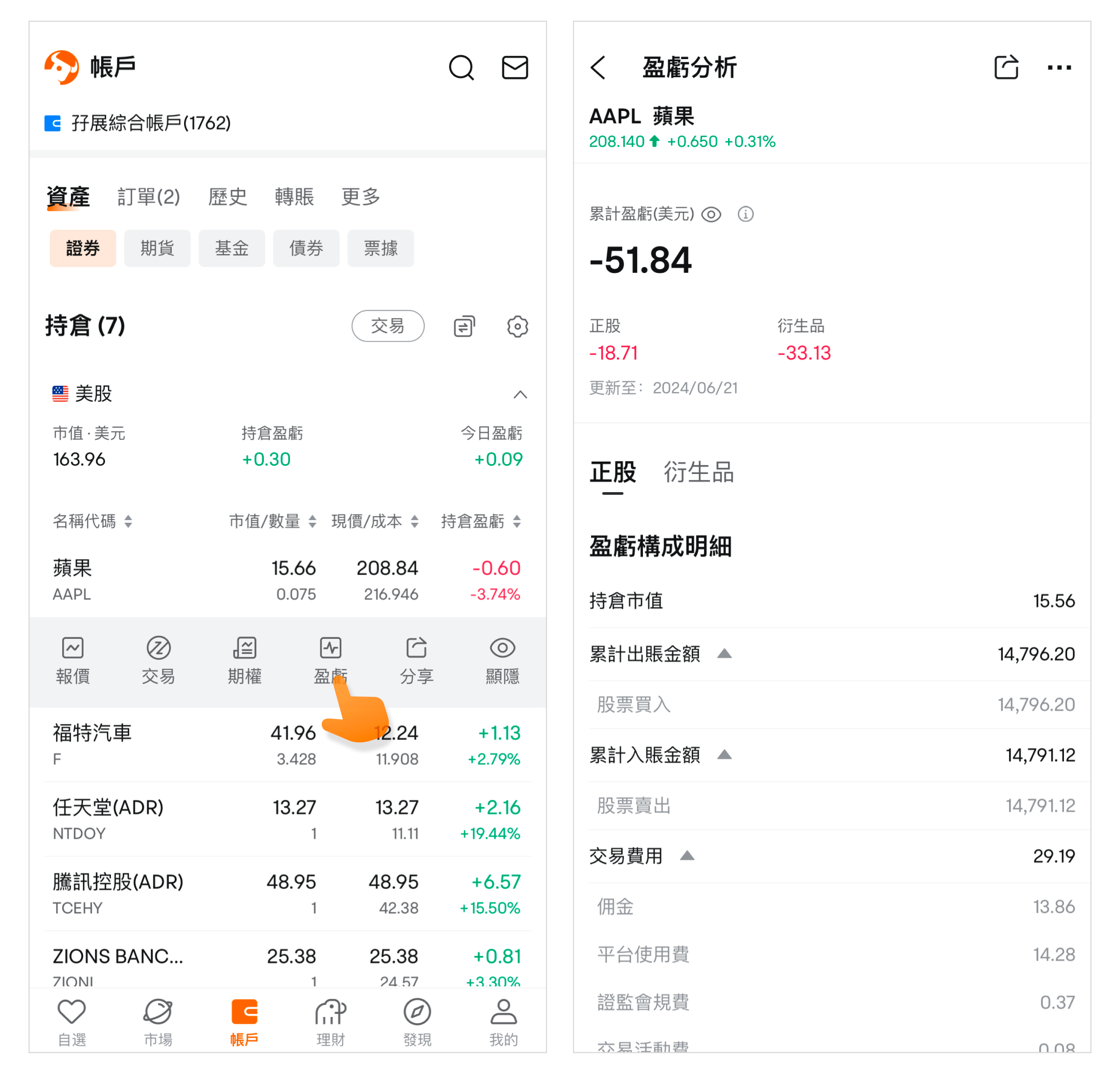The height and width of the screenshot is (1074, 1120).
Task: Open 盈虧 analysis for AAPL
Action: [330, 660]
